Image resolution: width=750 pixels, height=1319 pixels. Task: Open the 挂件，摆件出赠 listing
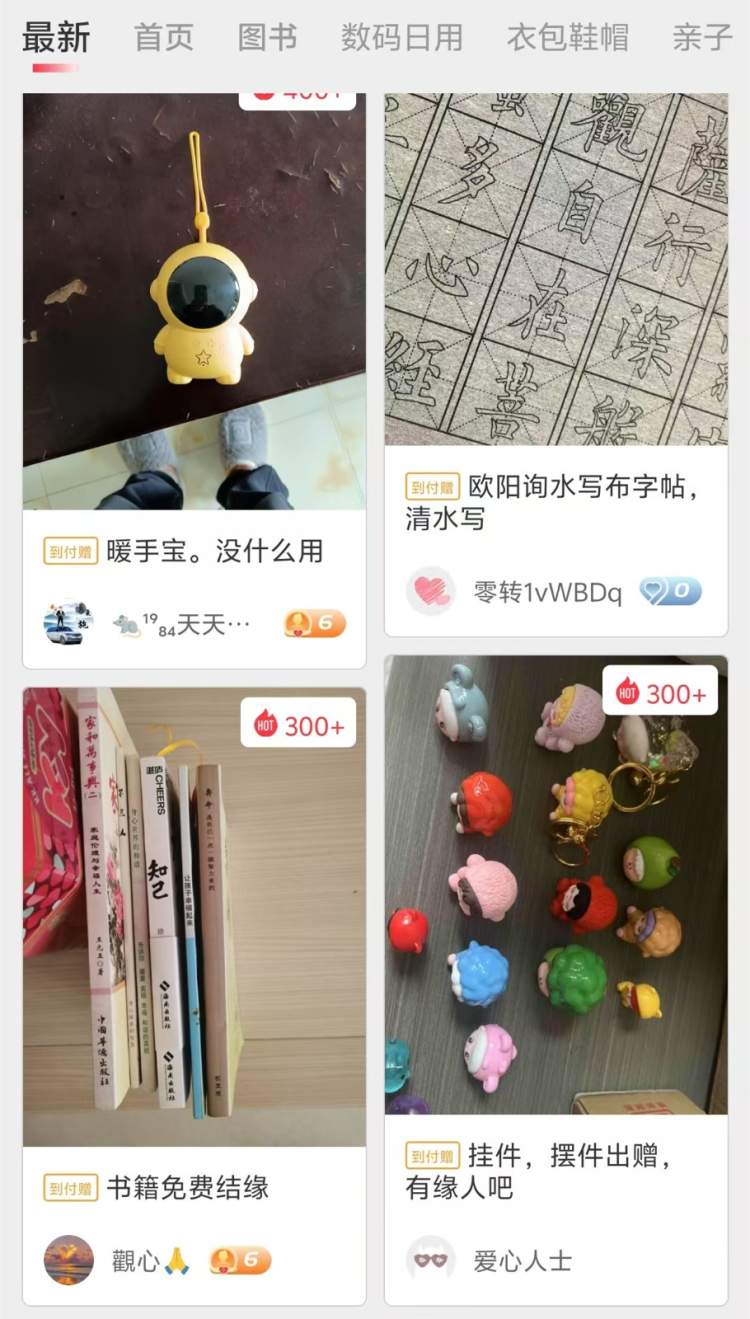tap(556, 980)
